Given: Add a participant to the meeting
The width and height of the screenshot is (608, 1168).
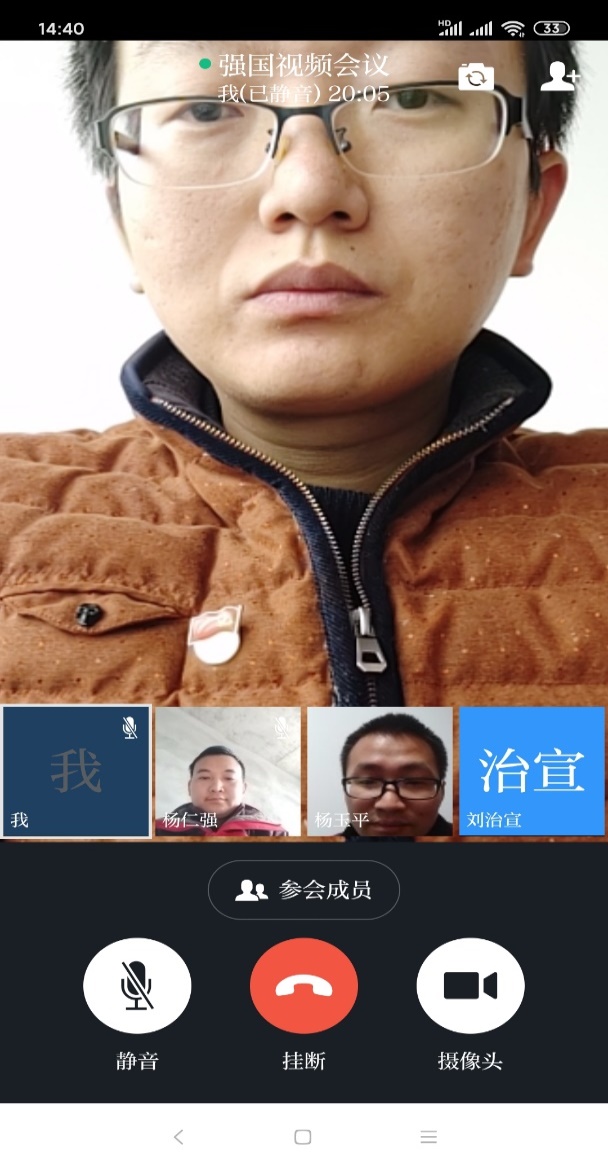Looking at the screenshot, I should tap(560, 76).
